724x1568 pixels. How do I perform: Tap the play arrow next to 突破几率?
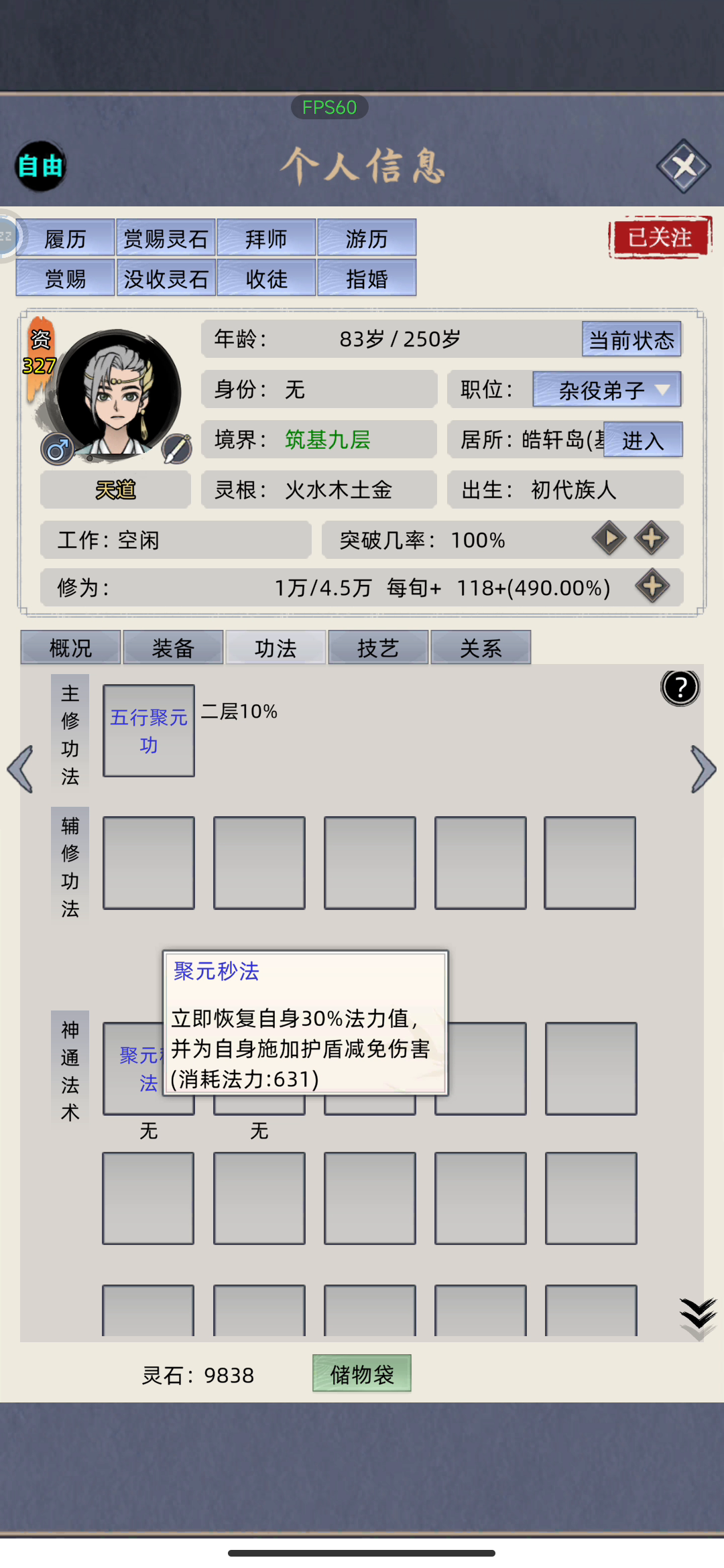coord(609,538)
